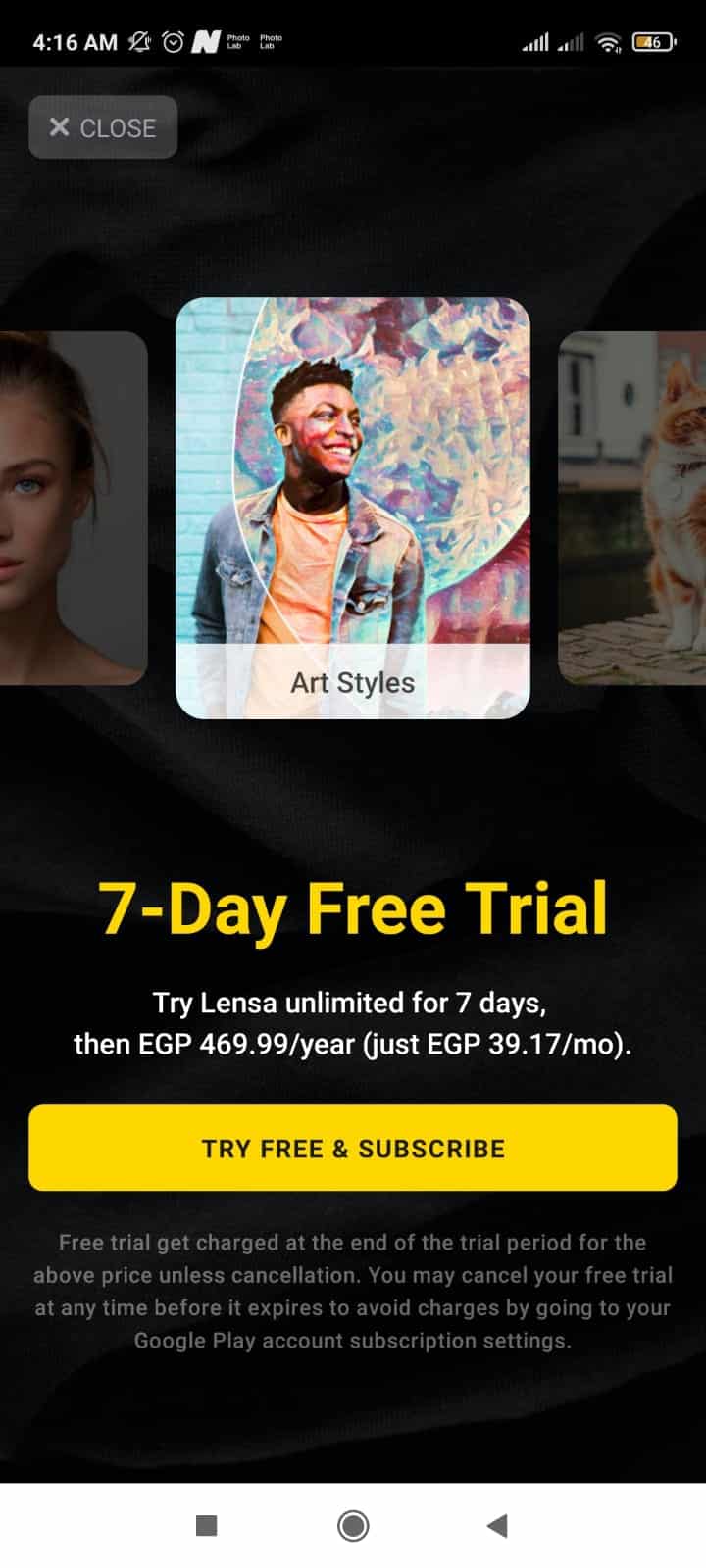Tap Try Free & Subscribe button
The height and width of the screenshot is (1568, 706).
point(353,1148)
